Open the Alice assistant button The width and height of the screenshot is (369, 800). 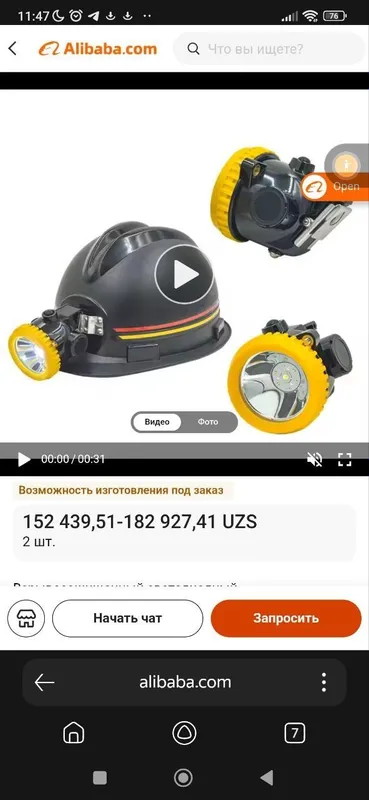[184, 734]
